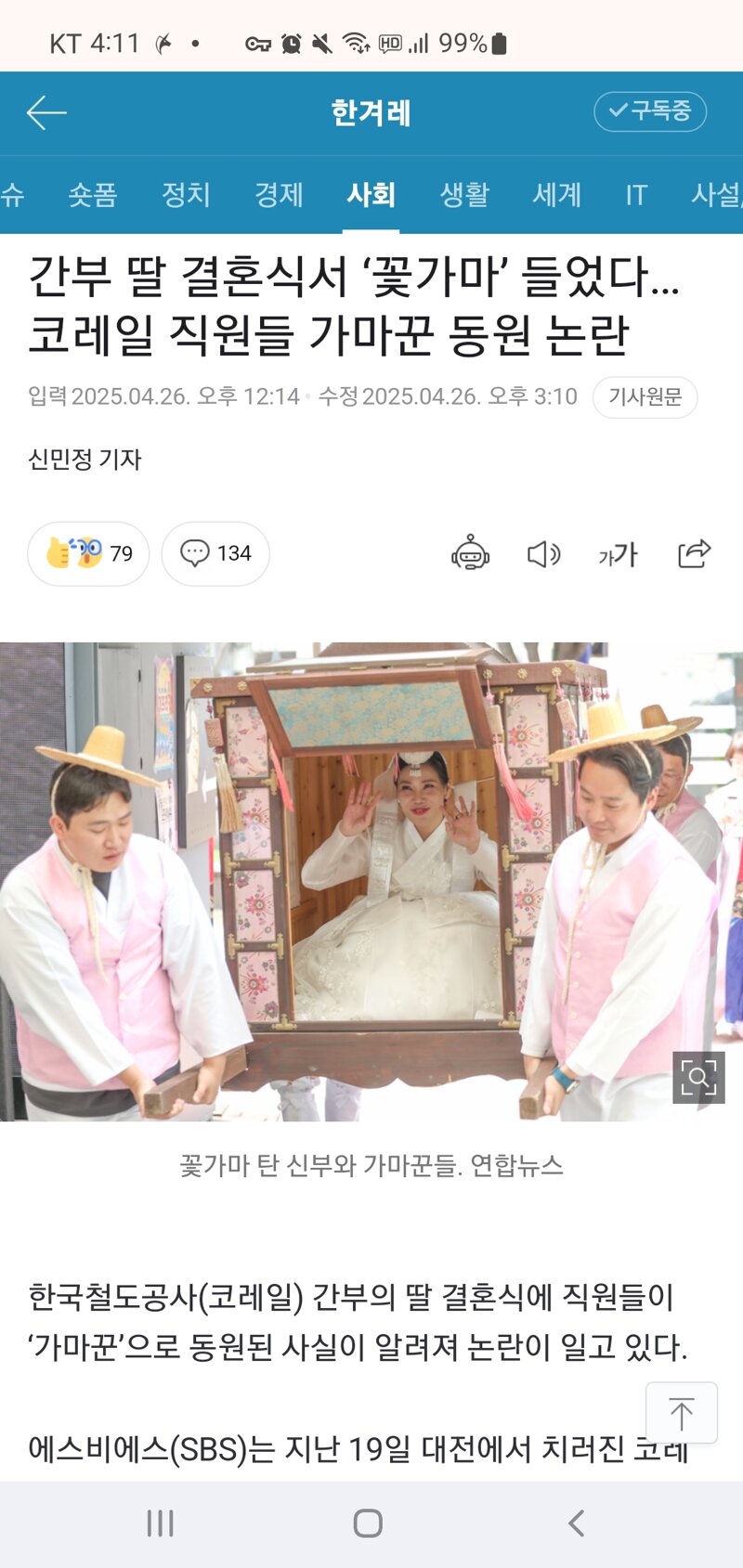Jump to top with the arrow button
Viewport: 743px width, 1568px height.
(x=682, y=1413)
